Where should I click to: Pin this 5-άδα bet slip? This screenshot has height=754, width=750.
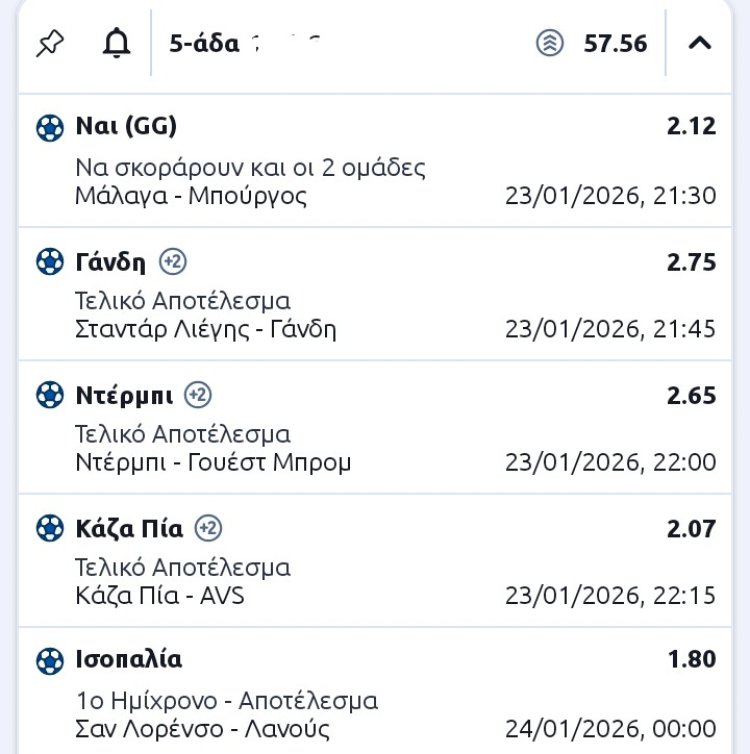49,43
